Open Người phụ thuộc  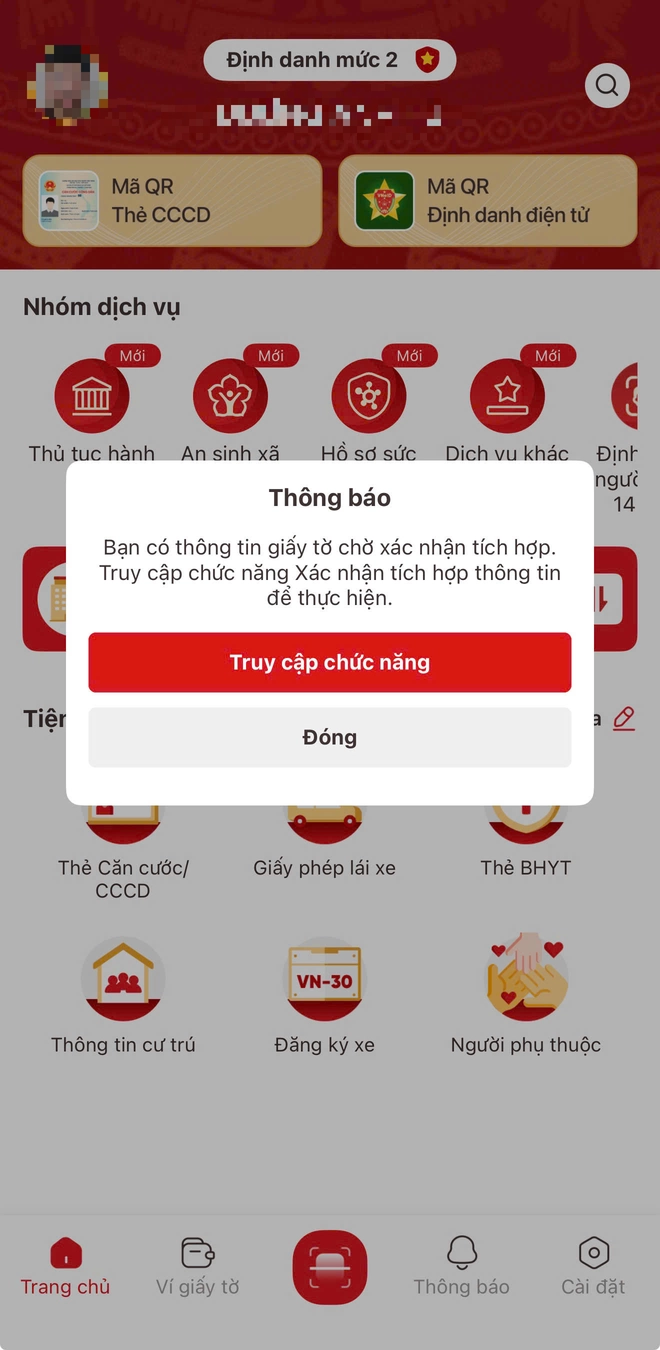pyautogui.click(x=525, y=995)
